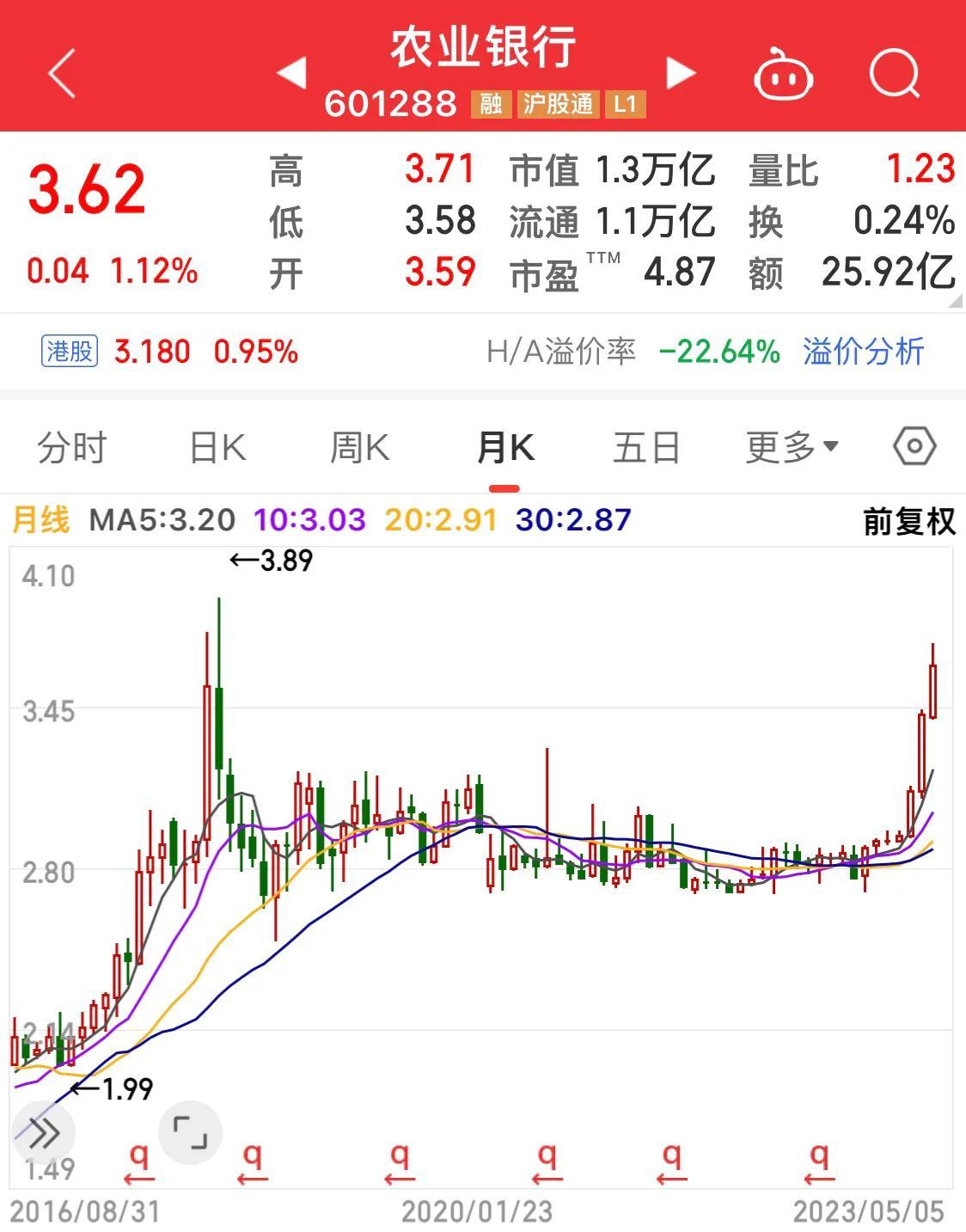Expand the quote details corner triangle
Viewport: 966px width, 1232px height.
click(x=955, y=301)
